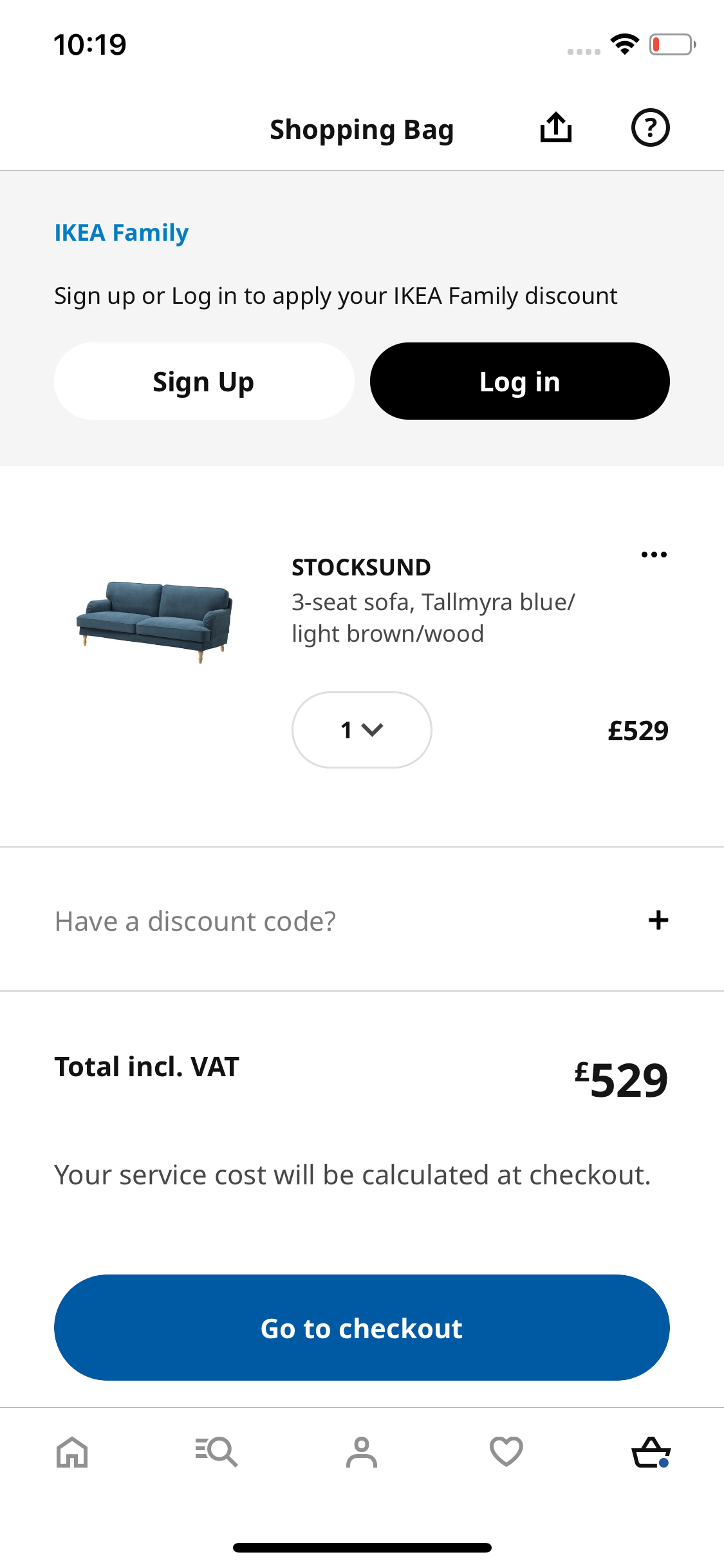Open the ellipsis menu for STOCKSUND
724x1568 pixels.
click(654, 554)
